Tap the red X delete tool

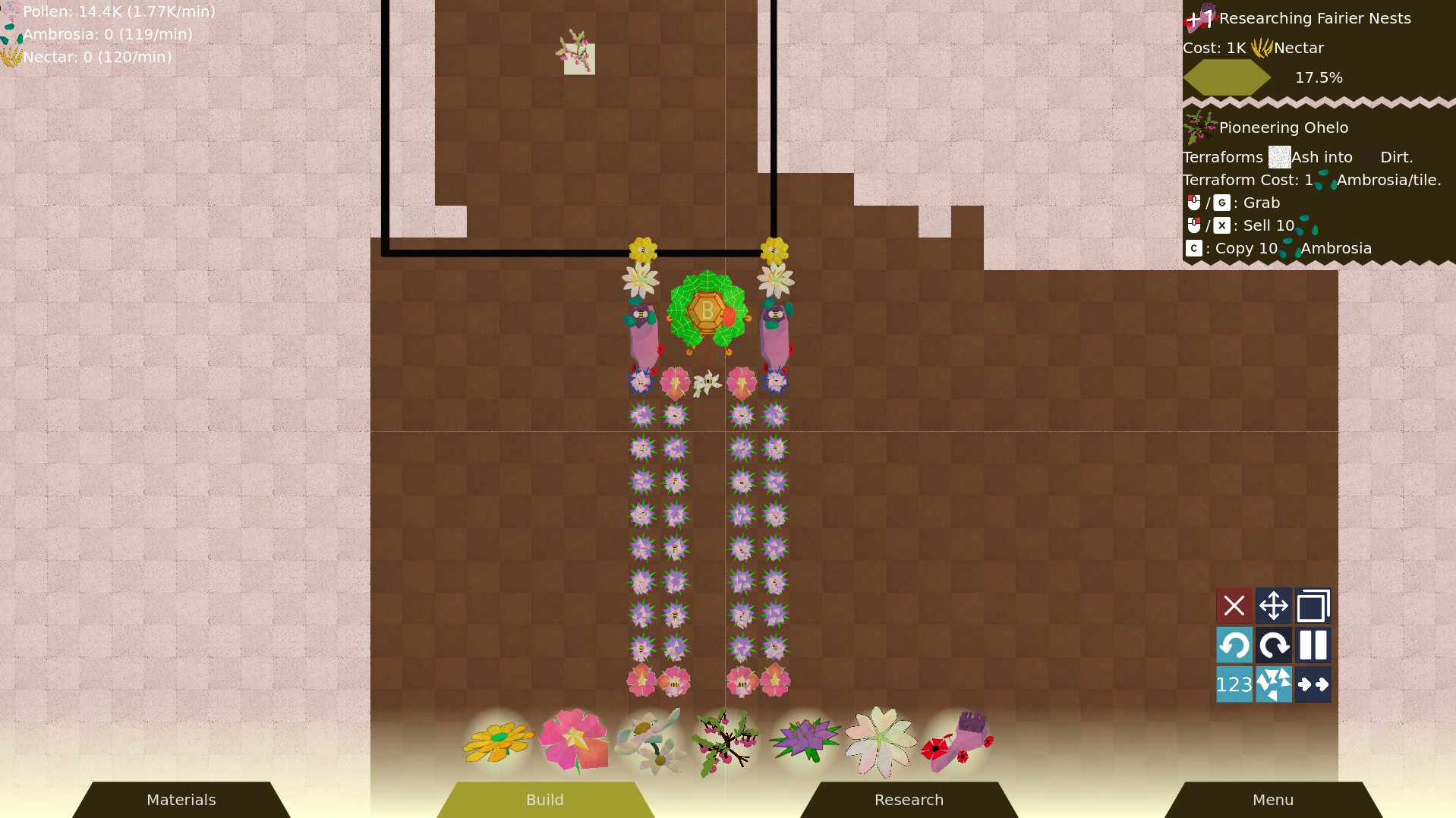pos(1234,606)
